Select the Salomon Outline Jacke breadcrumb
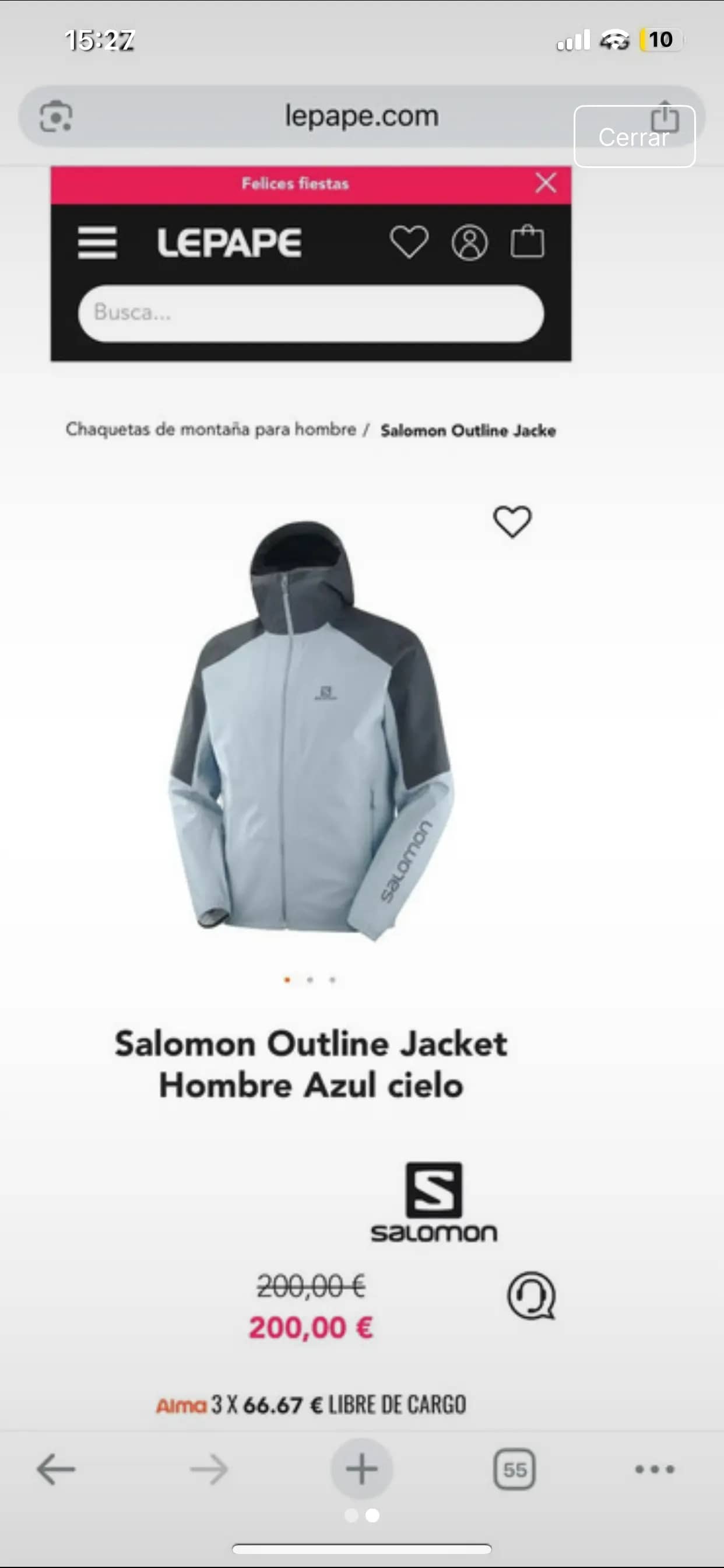Image resolution: width=724 pixels, height=1568 pixels. (469, 430)
